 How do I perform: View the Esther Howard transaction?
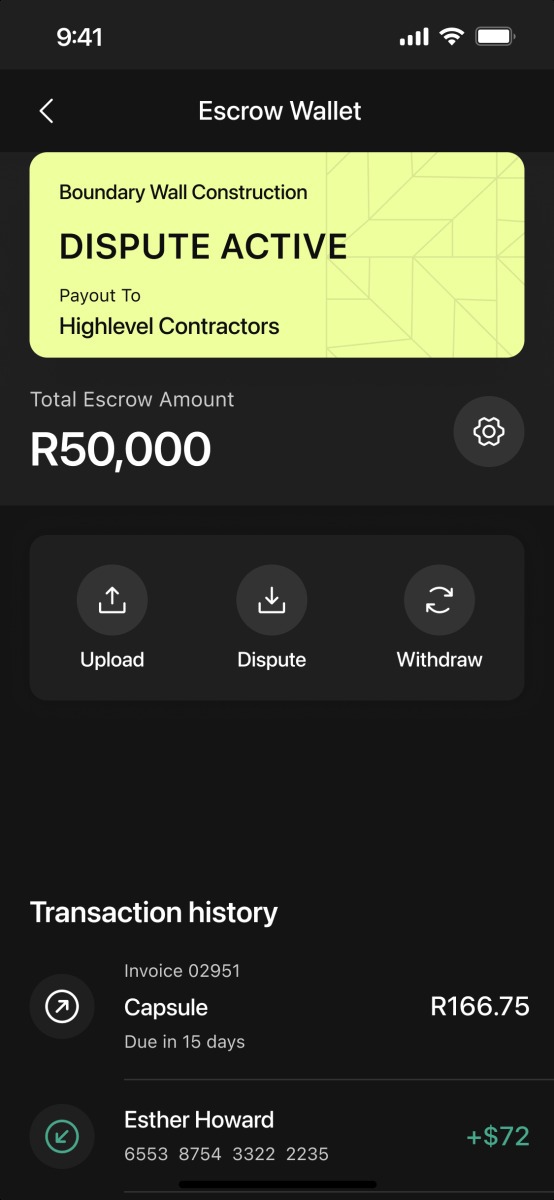tap(277, 1136)
